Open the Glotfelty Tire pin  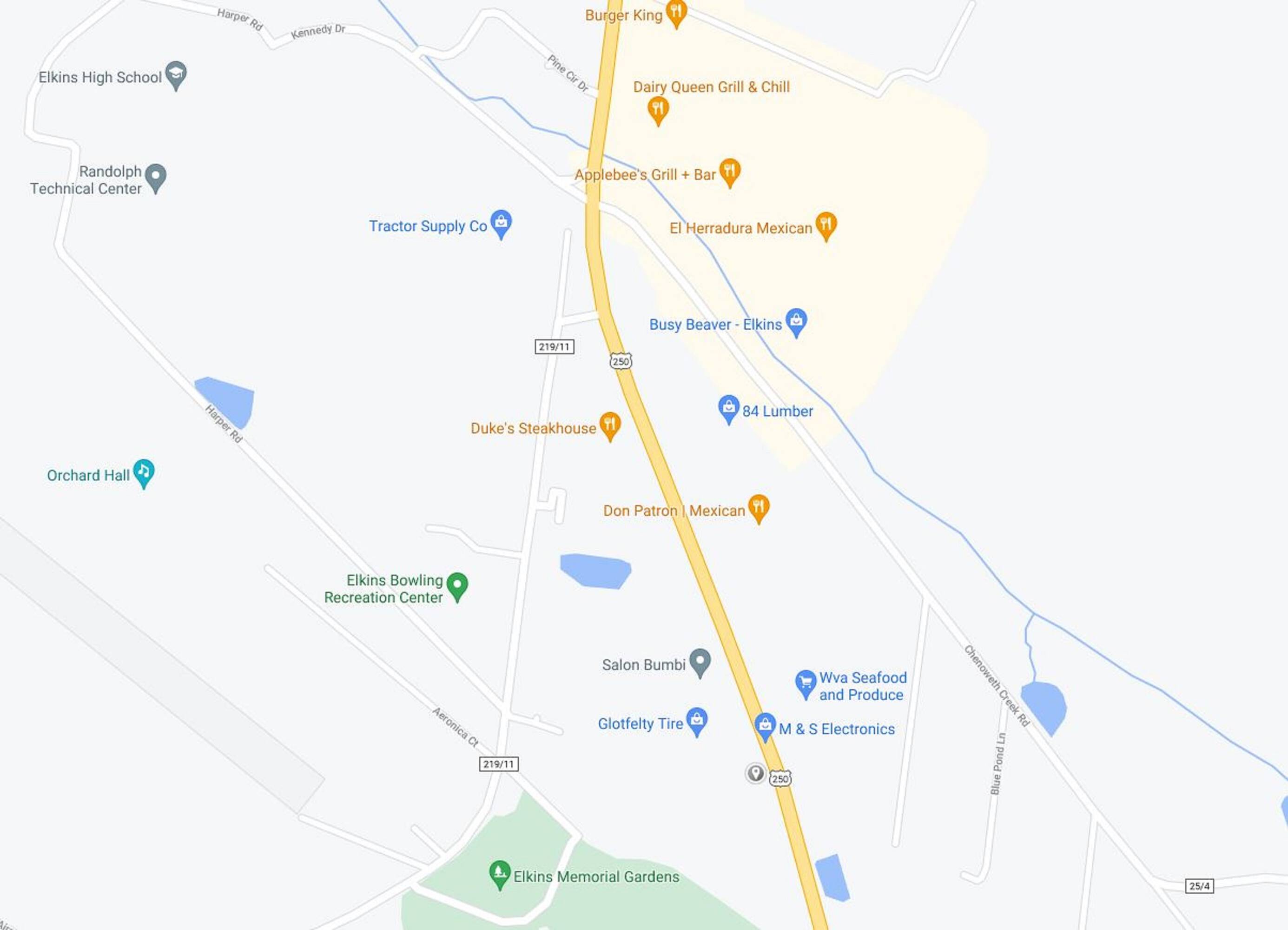(x=697, y=721)
